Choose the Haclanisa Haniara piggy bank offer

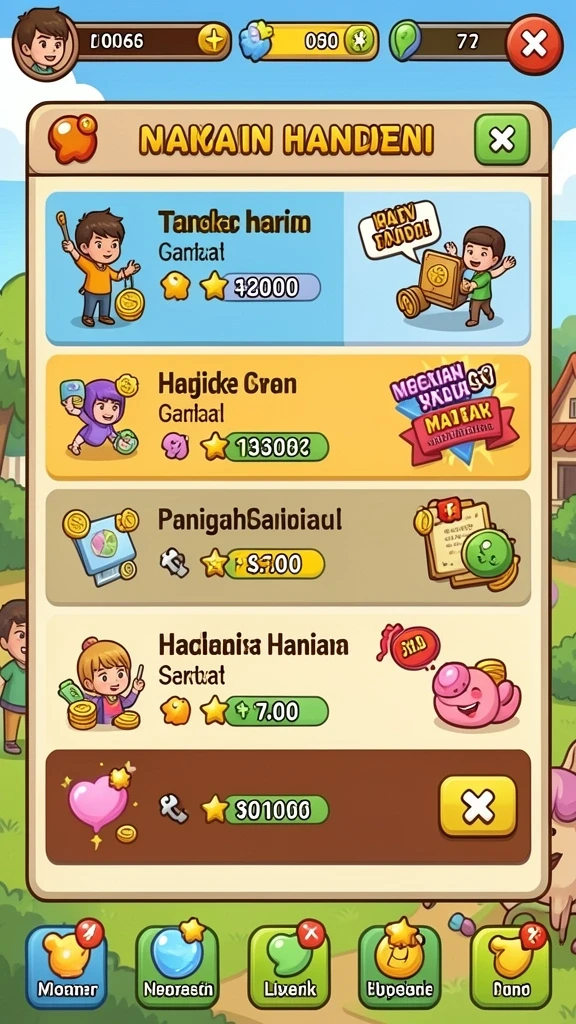(287, 679)
